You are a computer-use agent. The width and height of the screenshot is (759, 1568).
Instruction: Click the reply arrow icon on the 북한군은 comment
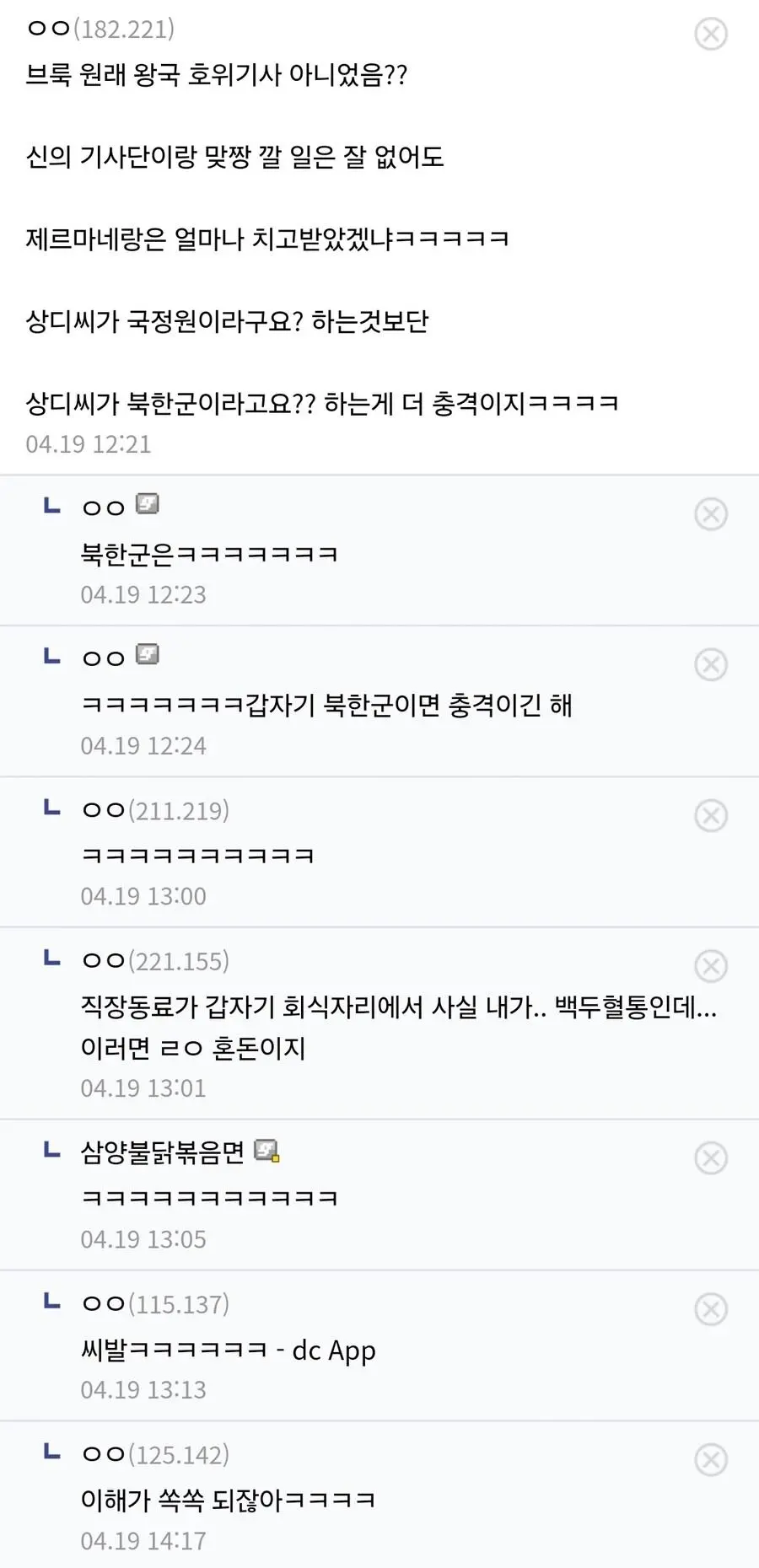click(x=51, y=506)
